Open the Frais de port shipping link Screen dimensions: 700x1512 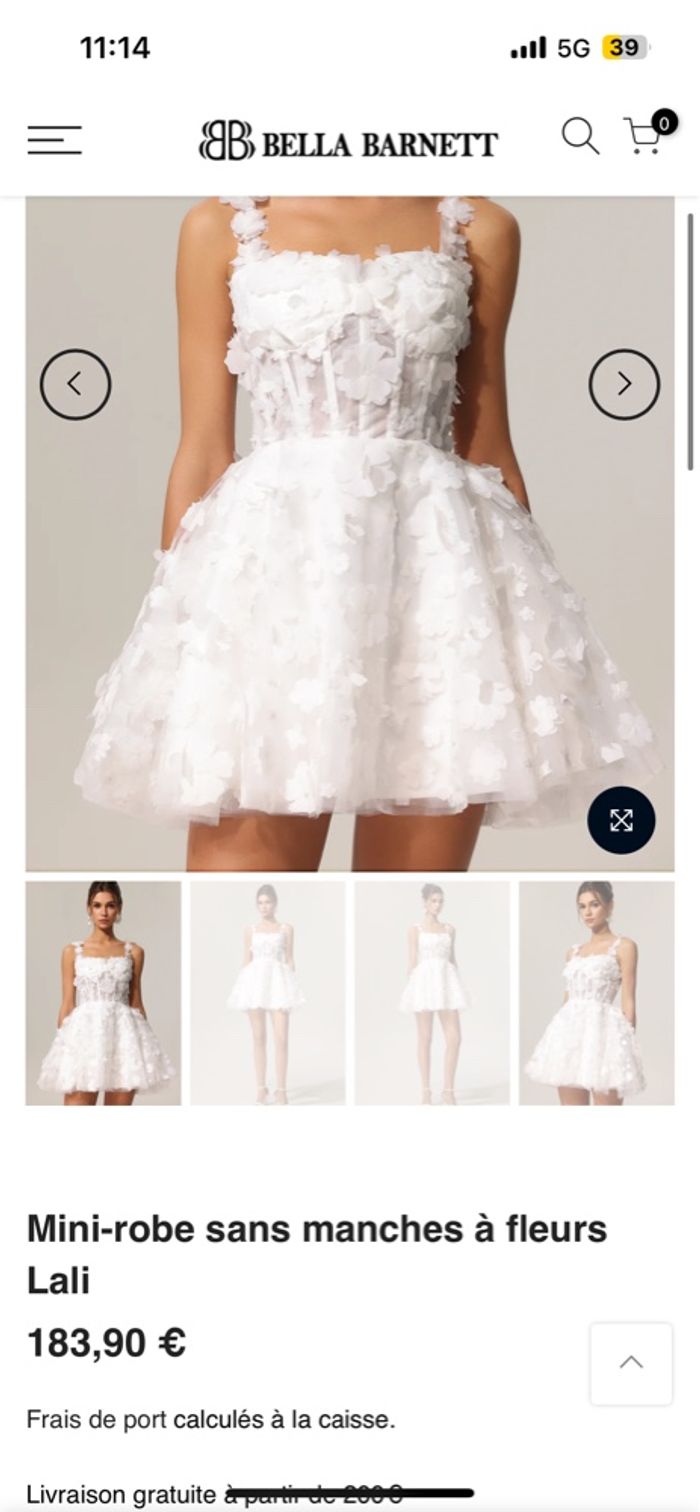click(98, 1419)
